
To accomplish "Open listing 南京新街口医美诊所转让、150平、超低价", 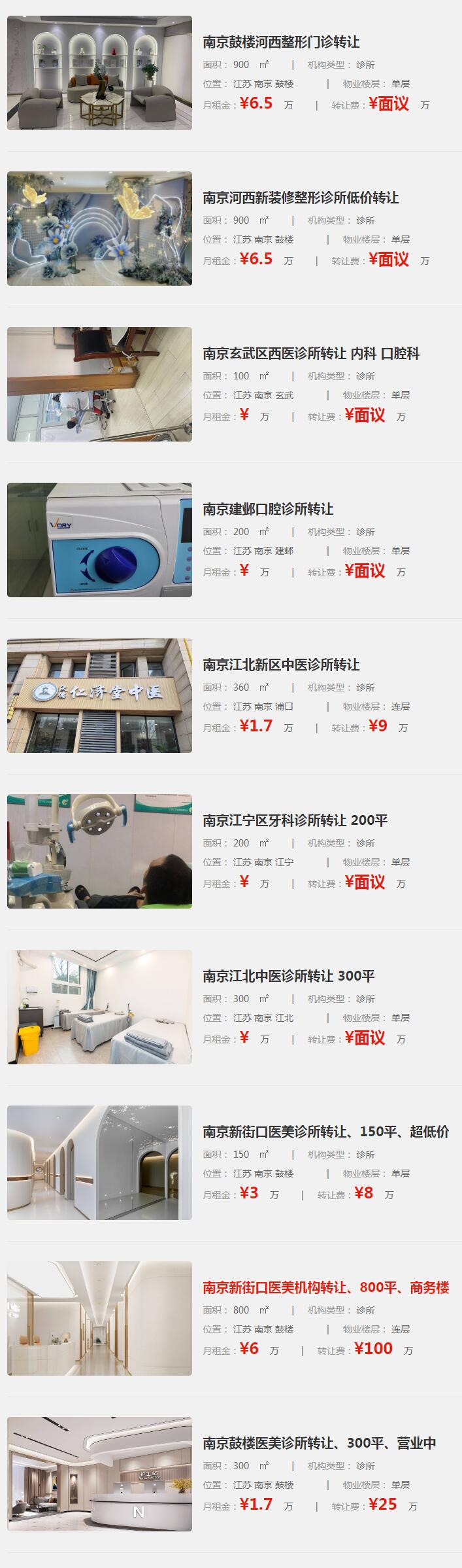I will pyautogui.click(x=325, y=1132).
